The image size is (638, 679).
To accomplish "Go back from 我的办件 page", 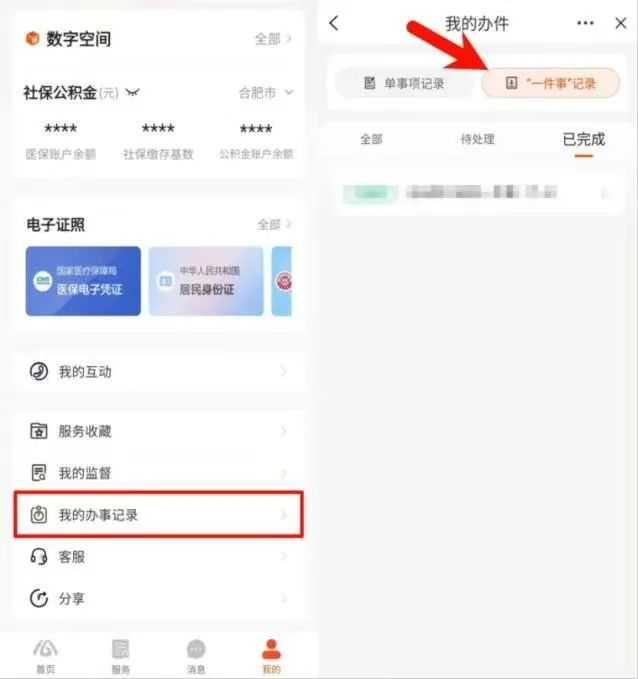I will (x=334, y=23).
